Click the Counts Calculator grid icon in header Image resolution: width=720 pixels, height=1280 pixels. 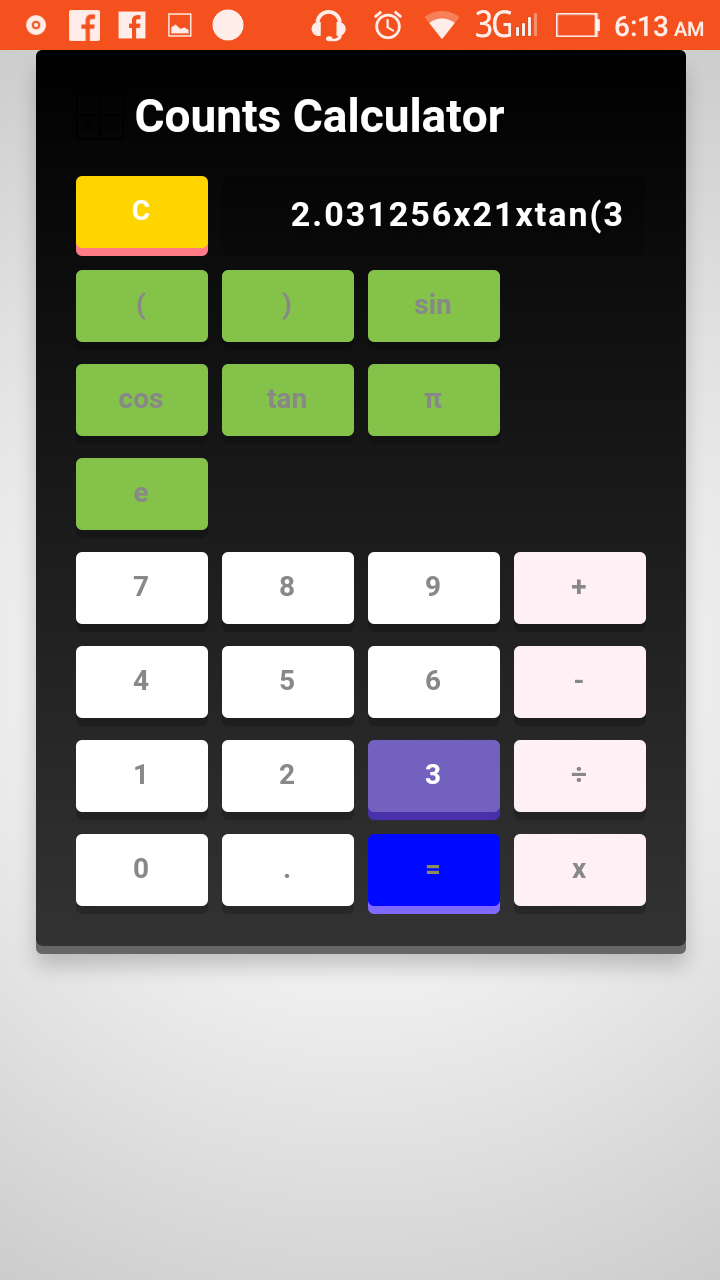(x=99, y=115)
